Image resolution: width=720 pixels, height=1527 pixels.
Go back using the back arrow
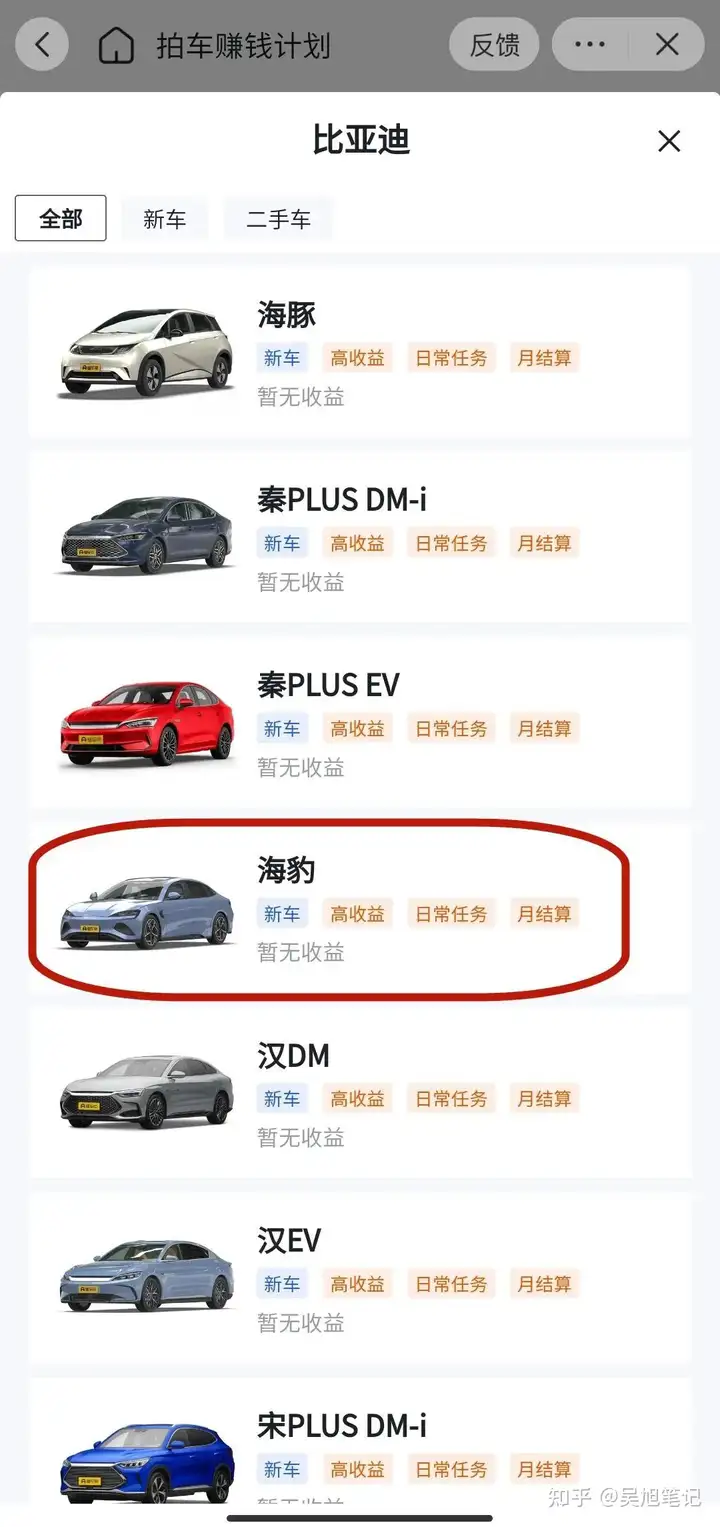(x=42, y=45)
